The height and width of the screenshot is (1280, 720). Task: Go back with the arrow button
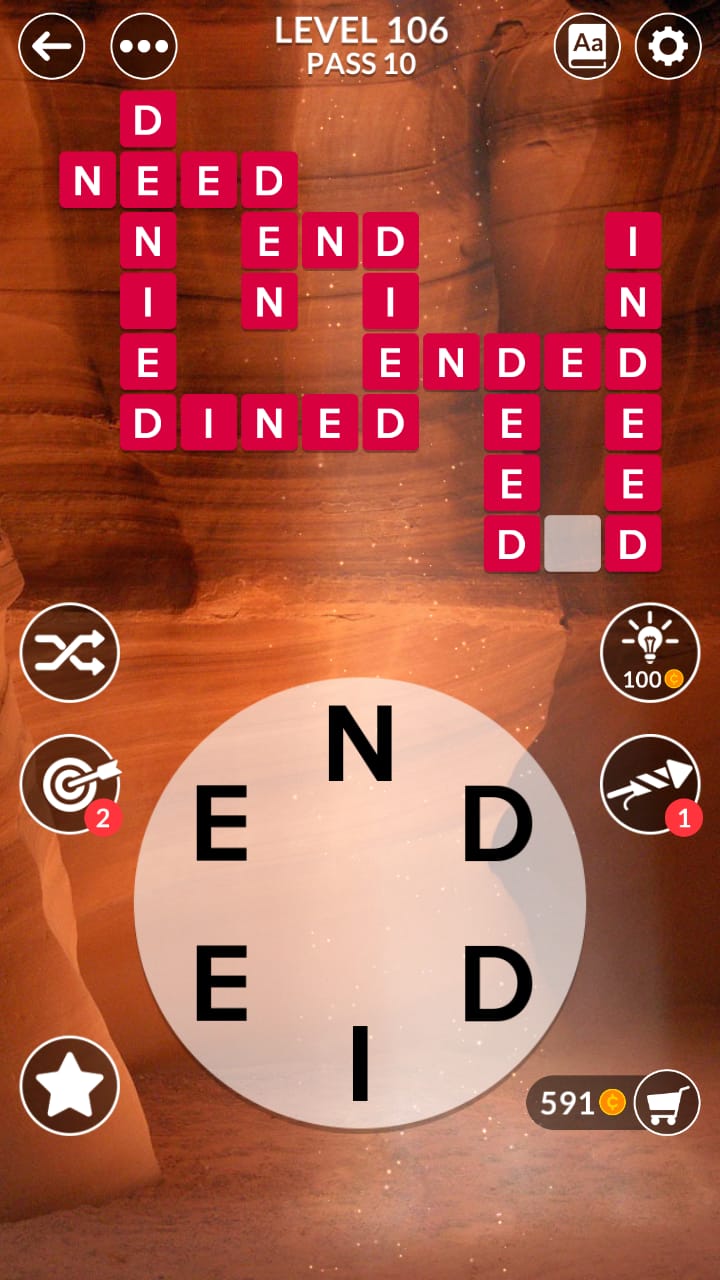[x=52, y=46]
